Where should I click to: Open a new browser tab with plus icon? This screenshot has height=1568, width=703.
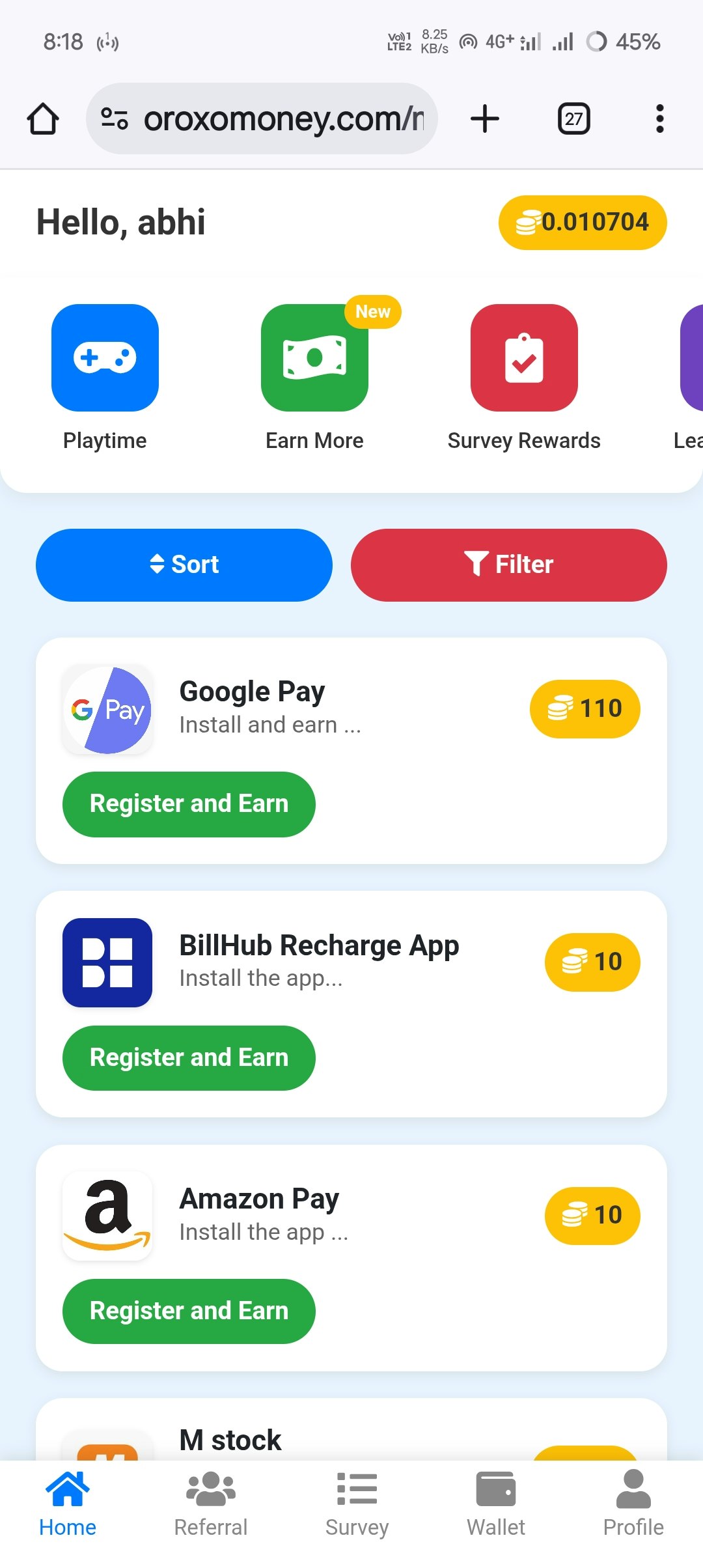tap(485, 118)
